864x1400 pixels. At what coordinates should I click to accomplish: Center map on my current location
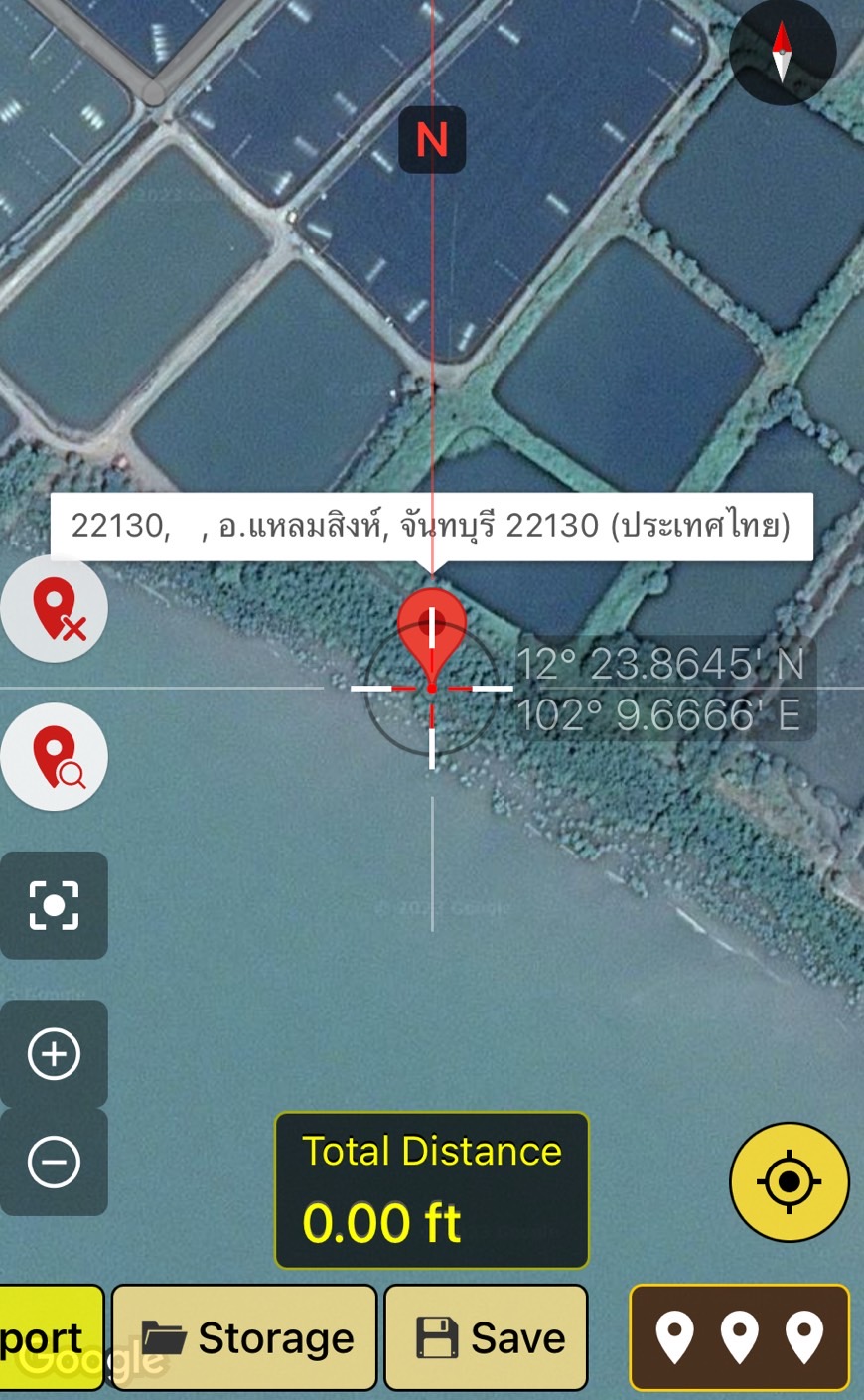coord(790,1182)
